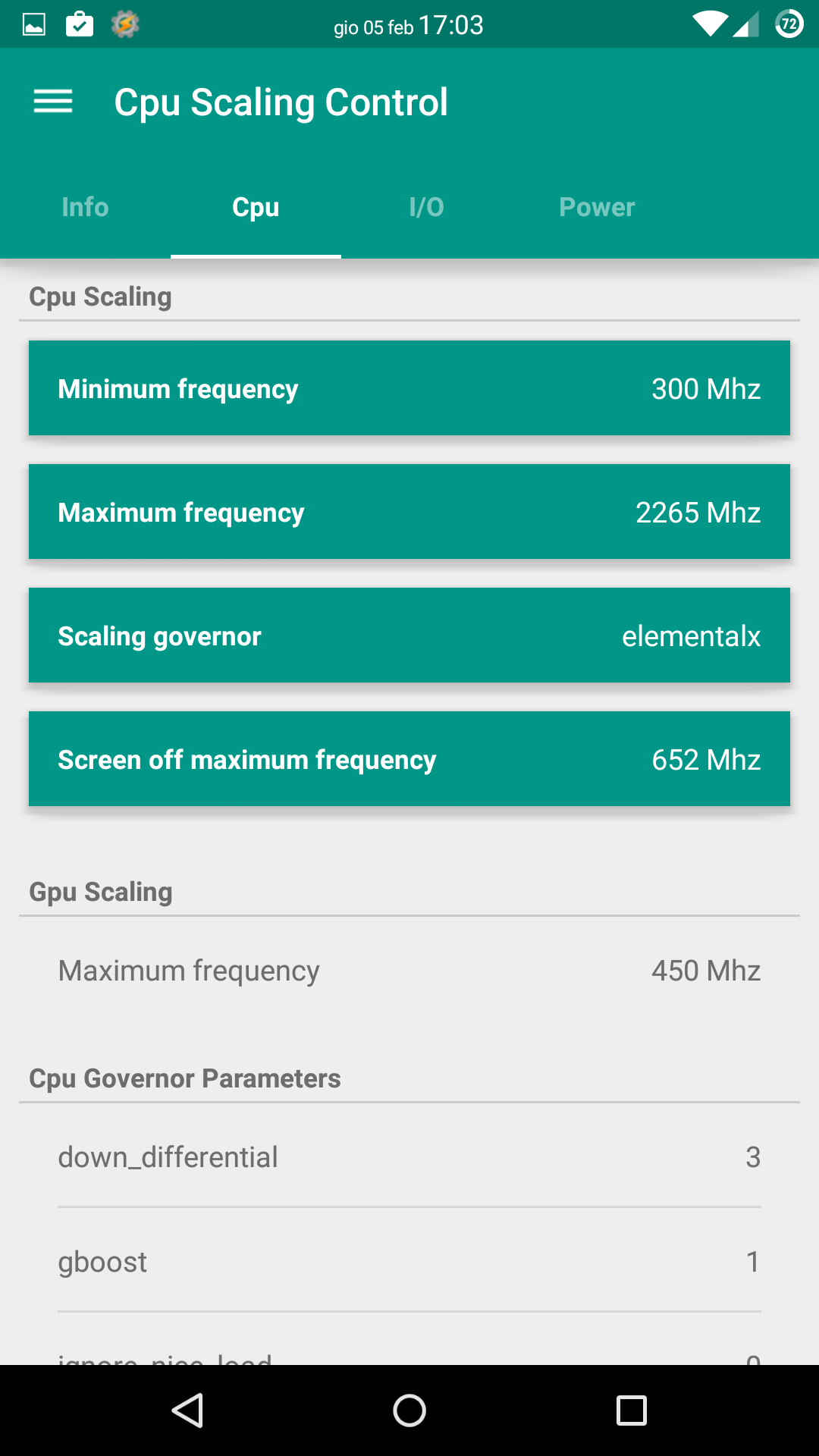Switch to the Info tab

coord(85,207)
